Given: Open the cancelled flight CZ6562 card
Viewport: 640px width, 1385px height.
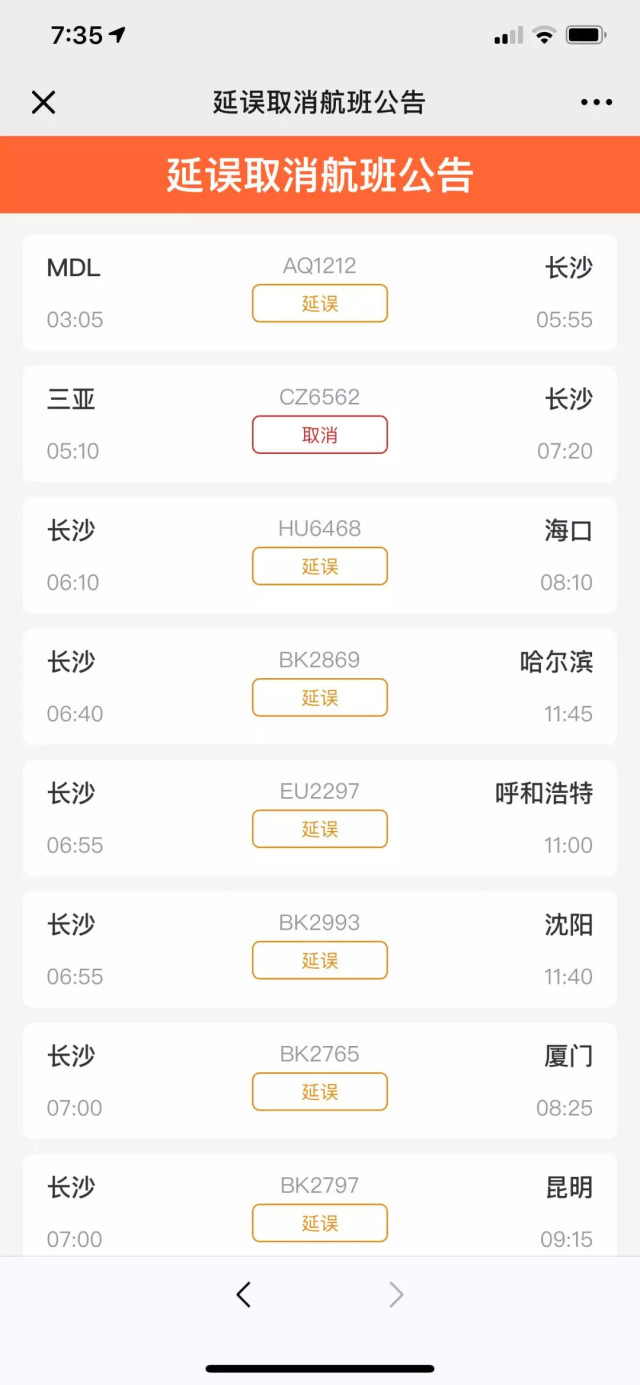Looking at the screenshot, I should [x=320, y=424].
